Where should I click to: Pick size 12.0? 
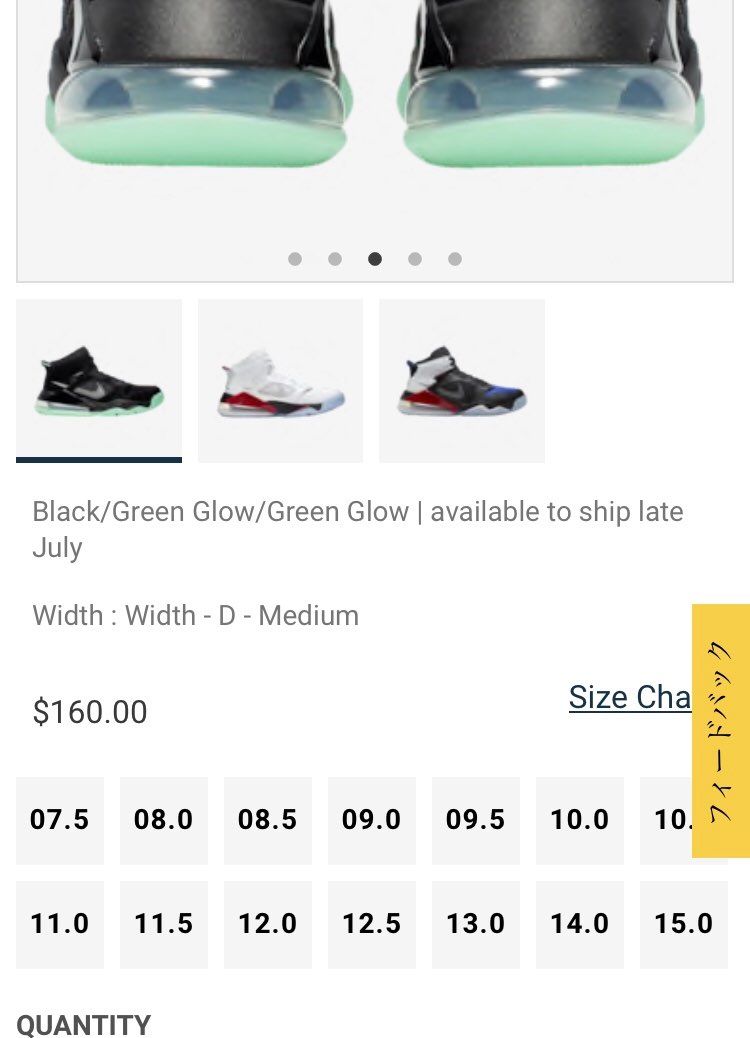pos(267,924)
